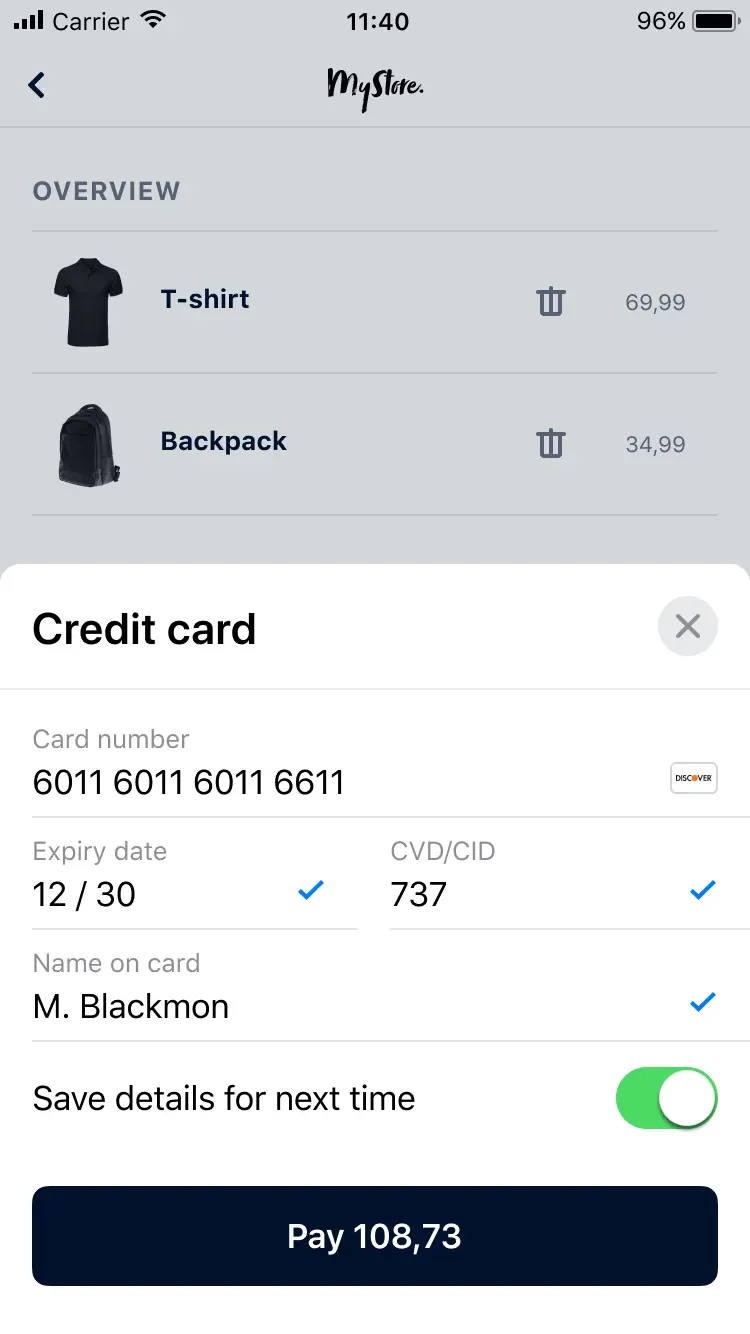The width and height of the screenshot is (750, 1334).
Task: Click the checkmark next to name on card
Action: click(702, 1002)
